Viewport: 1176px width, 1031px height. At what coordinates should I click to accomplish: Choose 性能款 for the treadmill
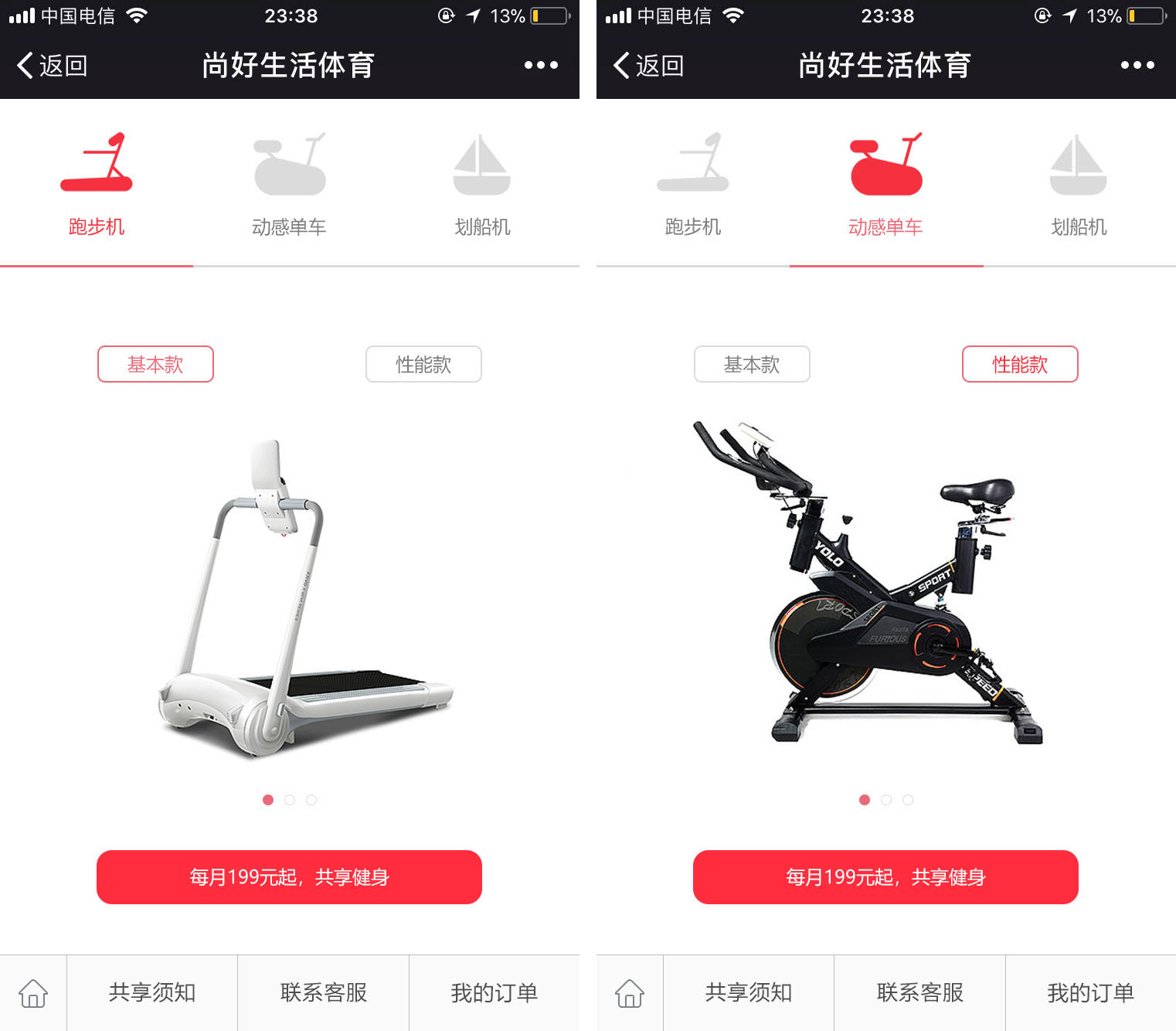point(423,364)
